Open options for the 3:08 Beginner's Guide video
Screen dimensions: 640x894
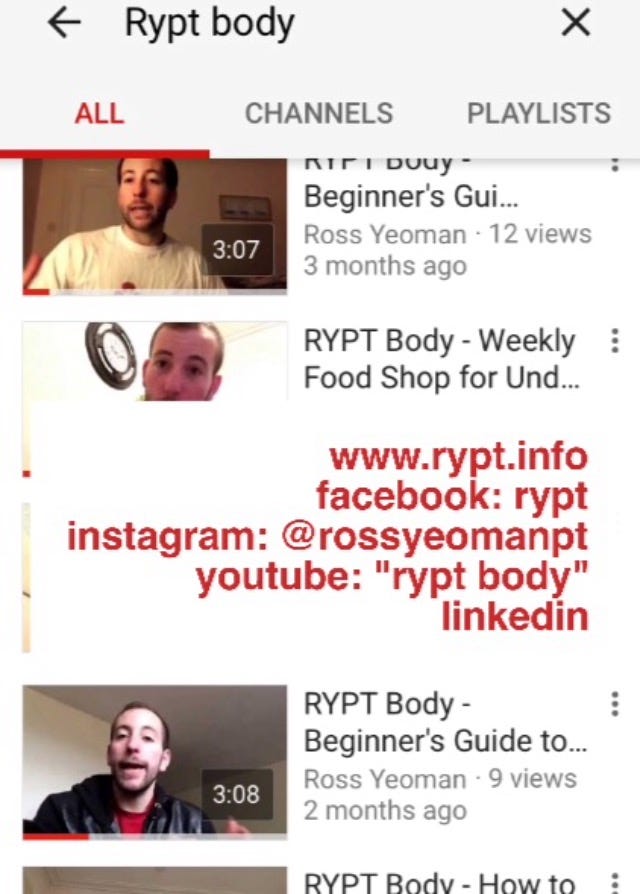pos(614,704)
